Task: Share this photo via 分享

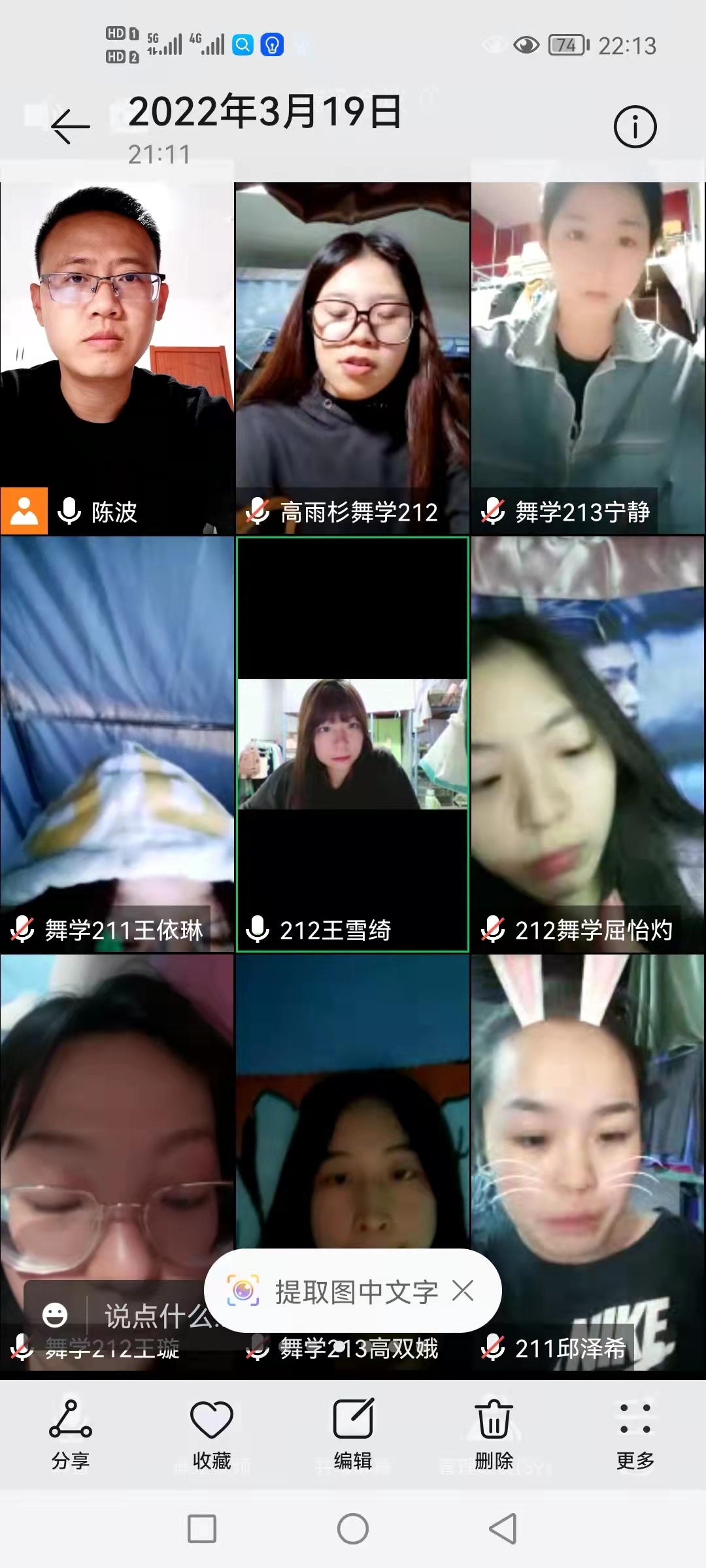Action: pyautogui.click(x=71, y=1434)
